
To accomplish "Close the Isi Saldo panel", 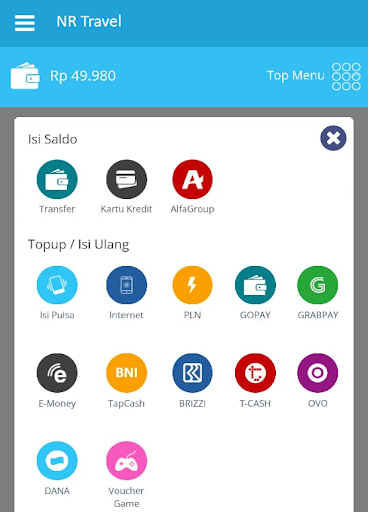I will [333, 138].
